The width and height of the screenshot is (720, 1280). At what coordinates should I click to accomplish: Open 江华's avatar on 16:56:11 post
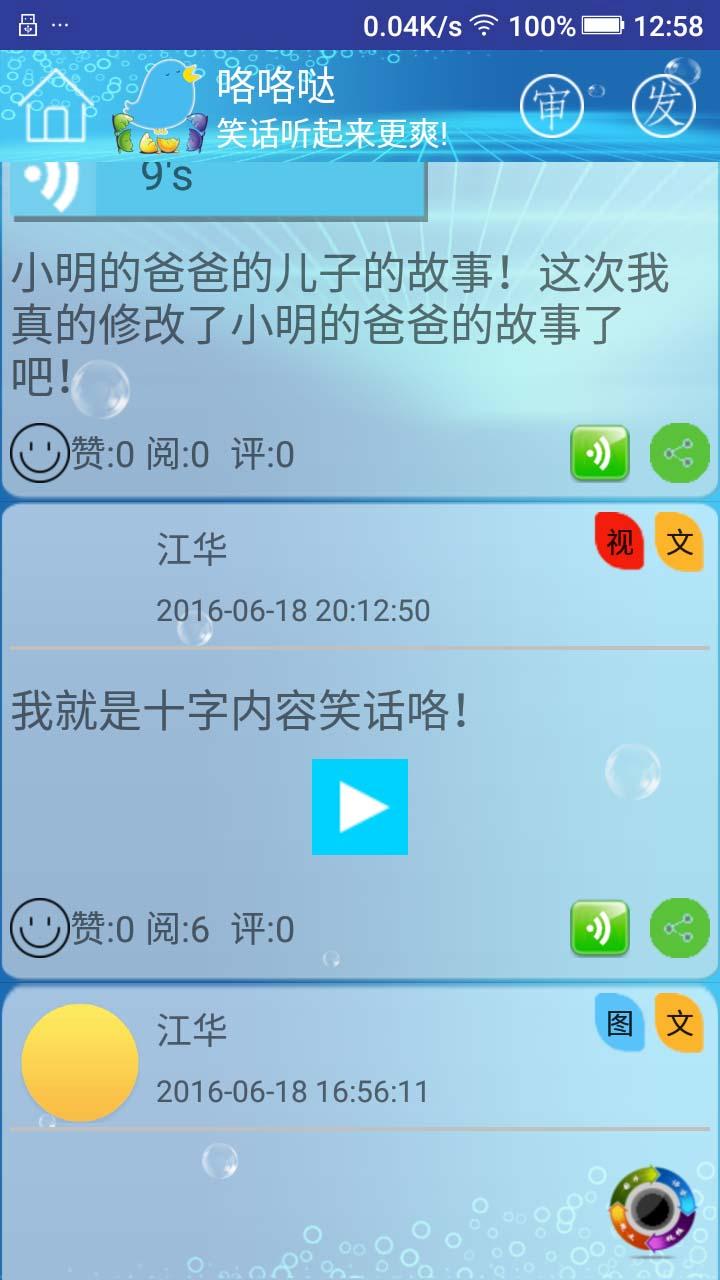(x=80, y=1062)
